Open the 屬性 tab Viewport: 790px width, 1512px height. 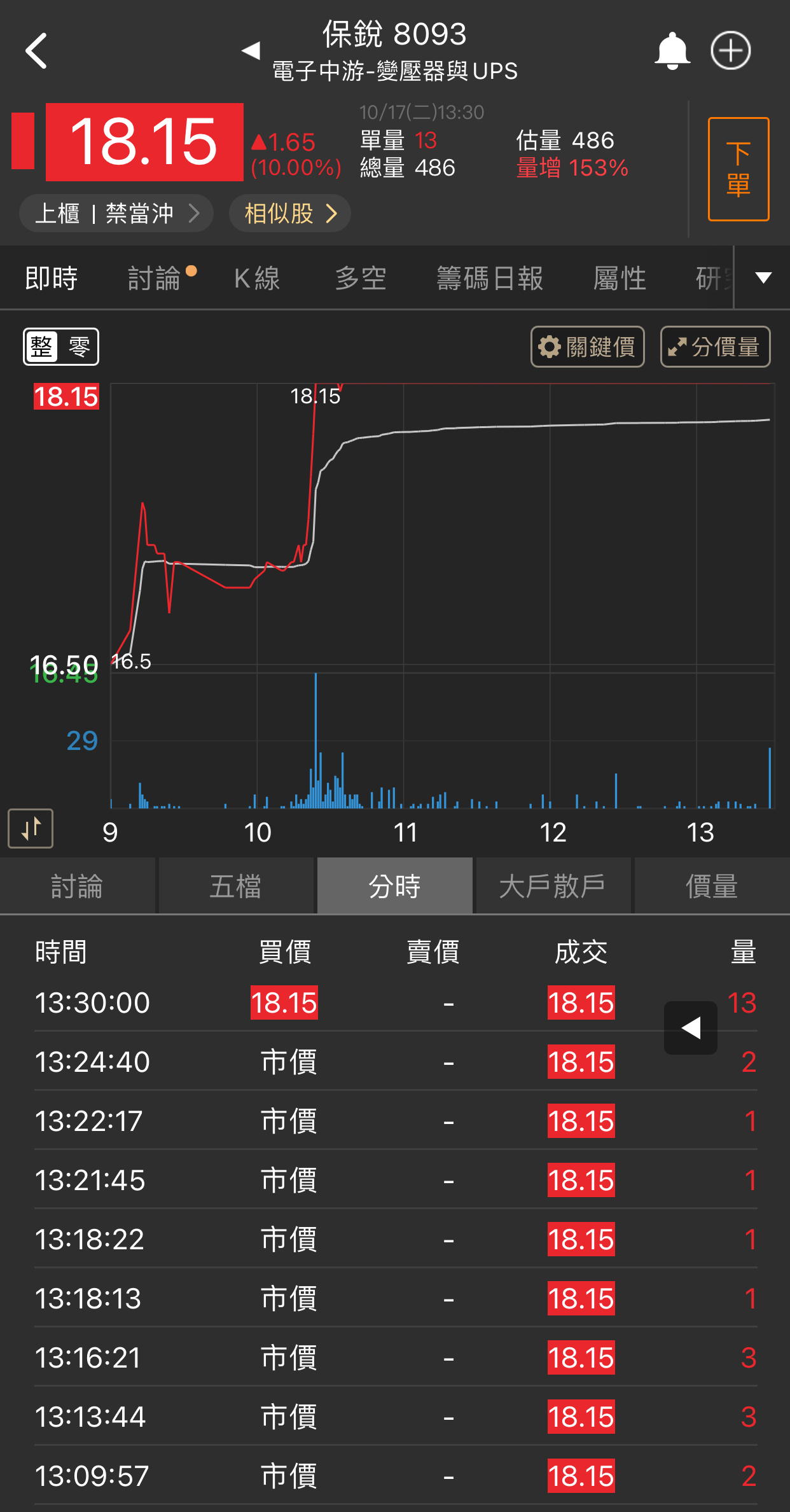coord(620,279)
